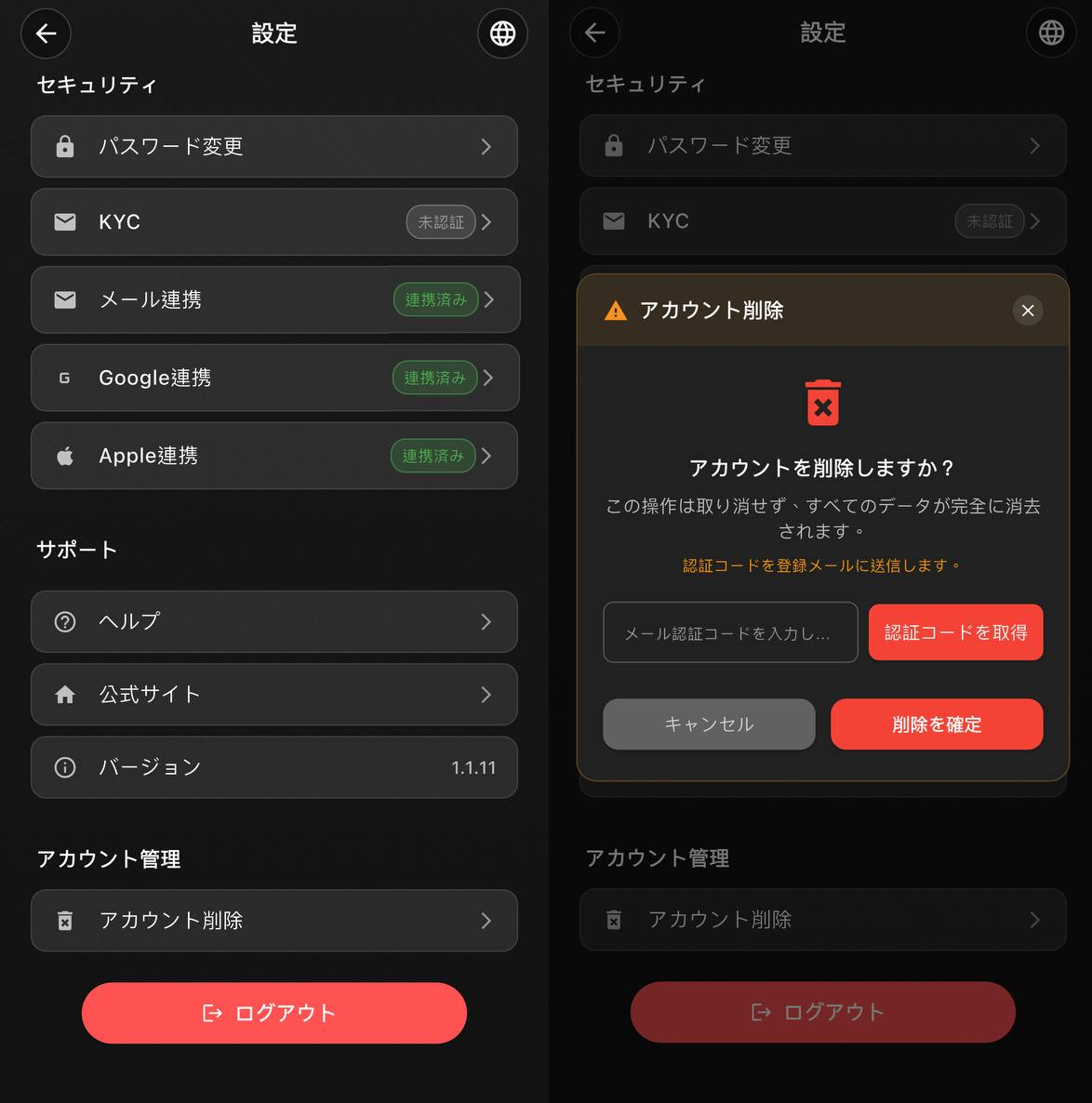Cancel account deletion with キャンセル
This screenshot has height=1103, width=1092.
pyautogui.click(x=709, y=724)
